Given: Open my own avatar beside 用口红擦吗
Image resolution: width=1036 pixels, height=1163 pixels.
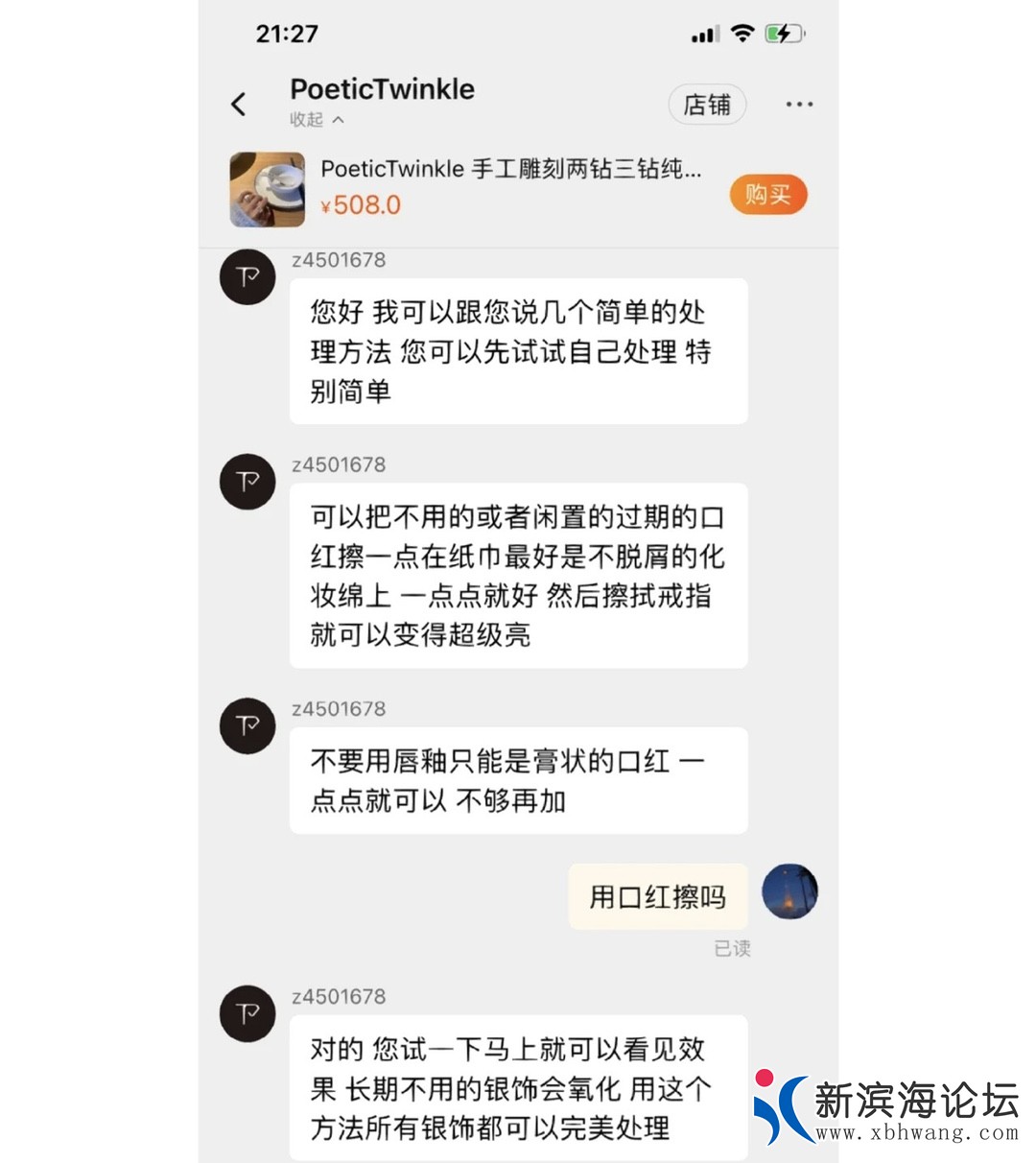Looking at the screenshot, I should [x=789, y=891].
